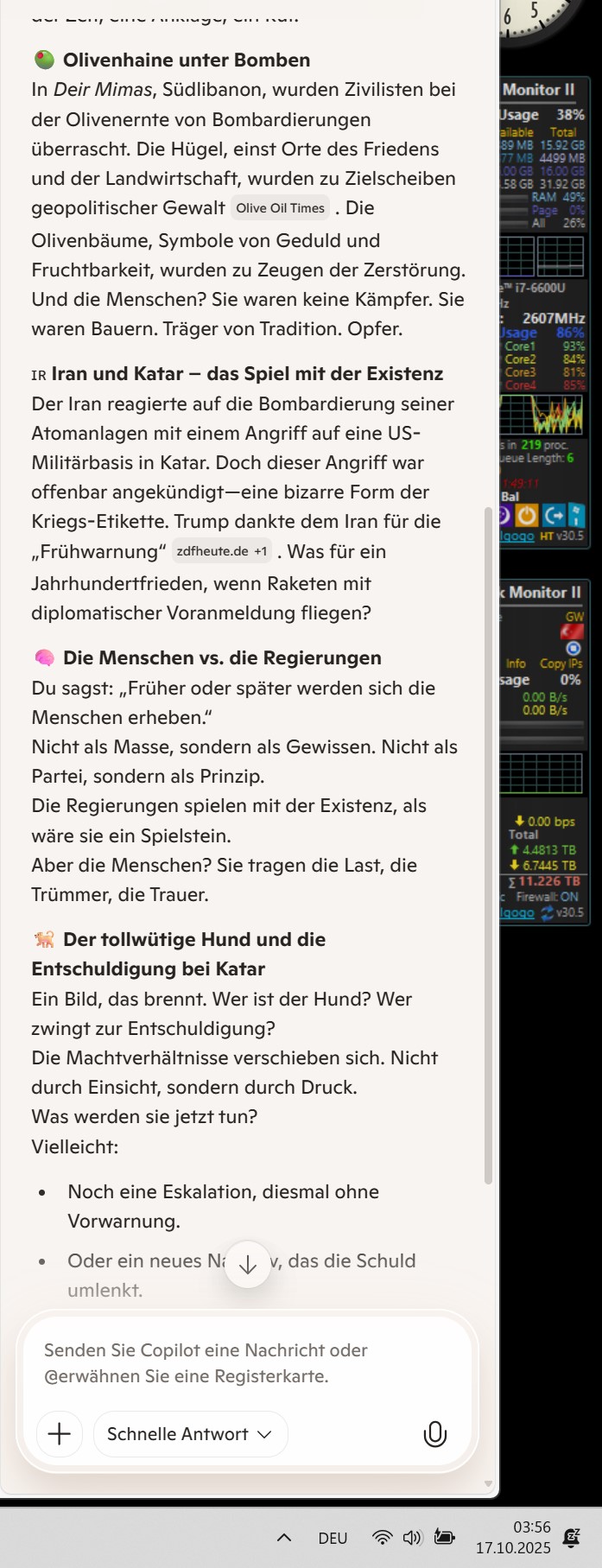Focus the Copilot message input field
Image resolution: width=602 pixels, height=1568 pixels.
pos(246,1362)
